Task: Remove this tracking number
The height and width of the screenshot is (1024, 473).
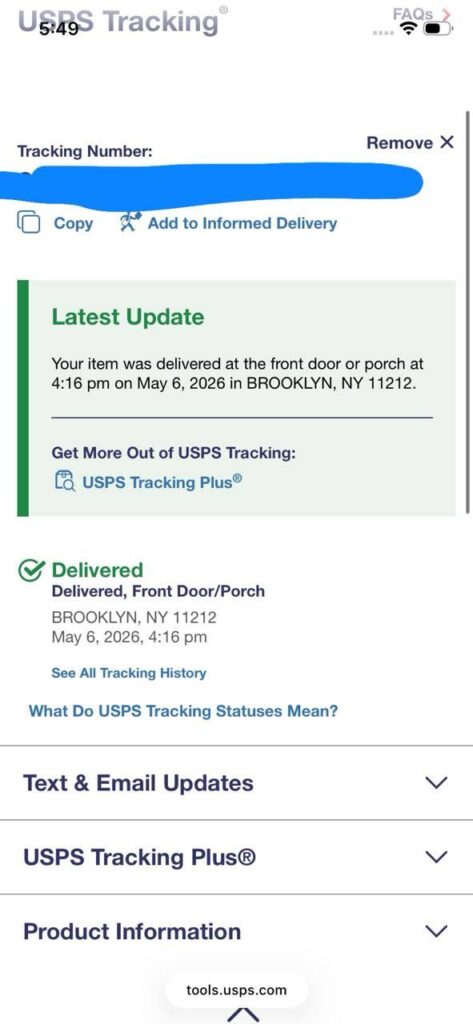Action: (410, 142)
